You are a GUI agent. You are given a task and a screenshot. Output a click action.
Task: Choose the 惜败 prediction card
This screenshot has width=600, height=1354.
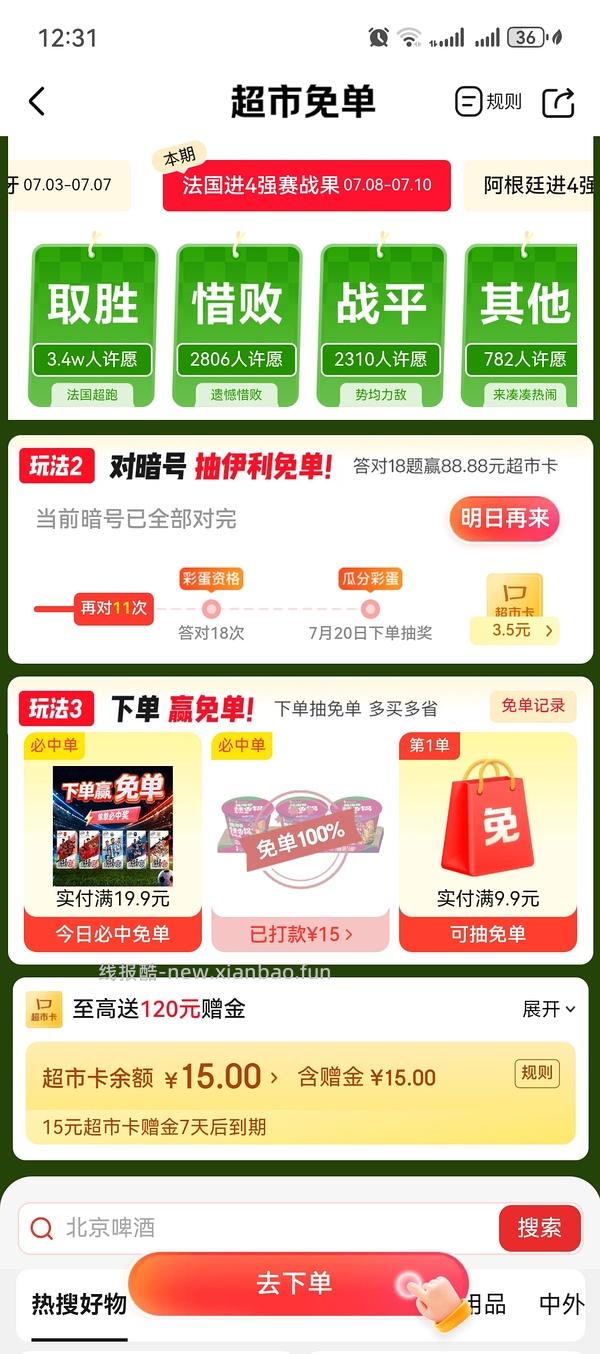click(x=237, y=325)
